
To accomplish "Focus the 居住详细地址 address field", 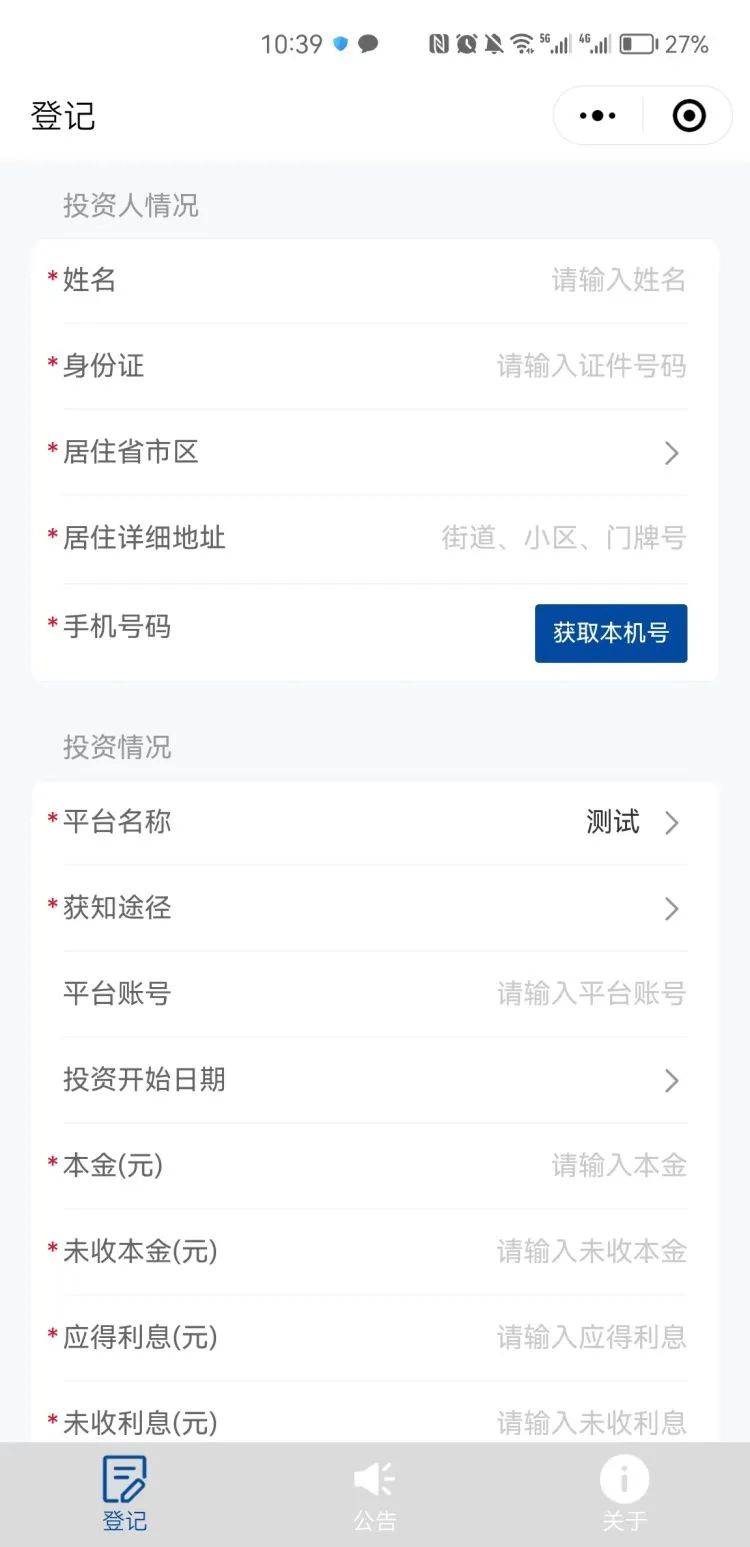I will click(x=500, y=539).
